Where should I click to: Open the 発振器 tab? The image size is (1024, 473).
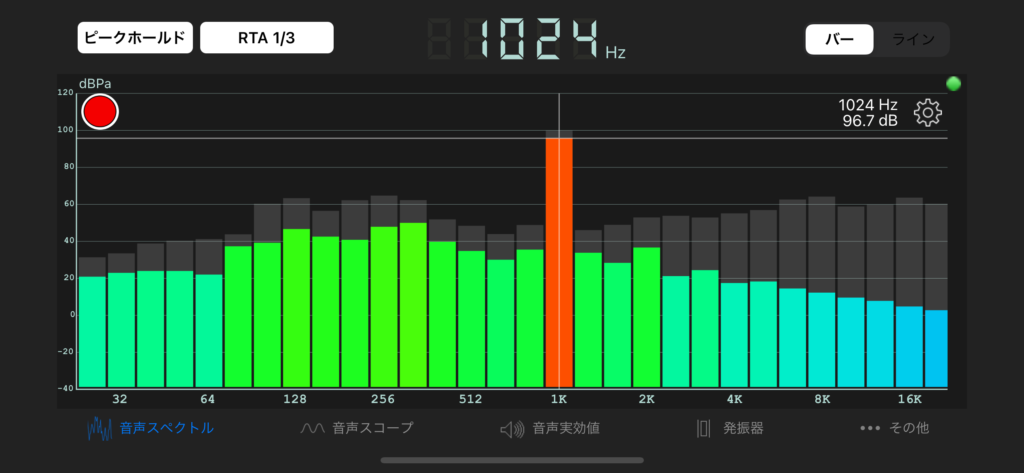(730, 428)
